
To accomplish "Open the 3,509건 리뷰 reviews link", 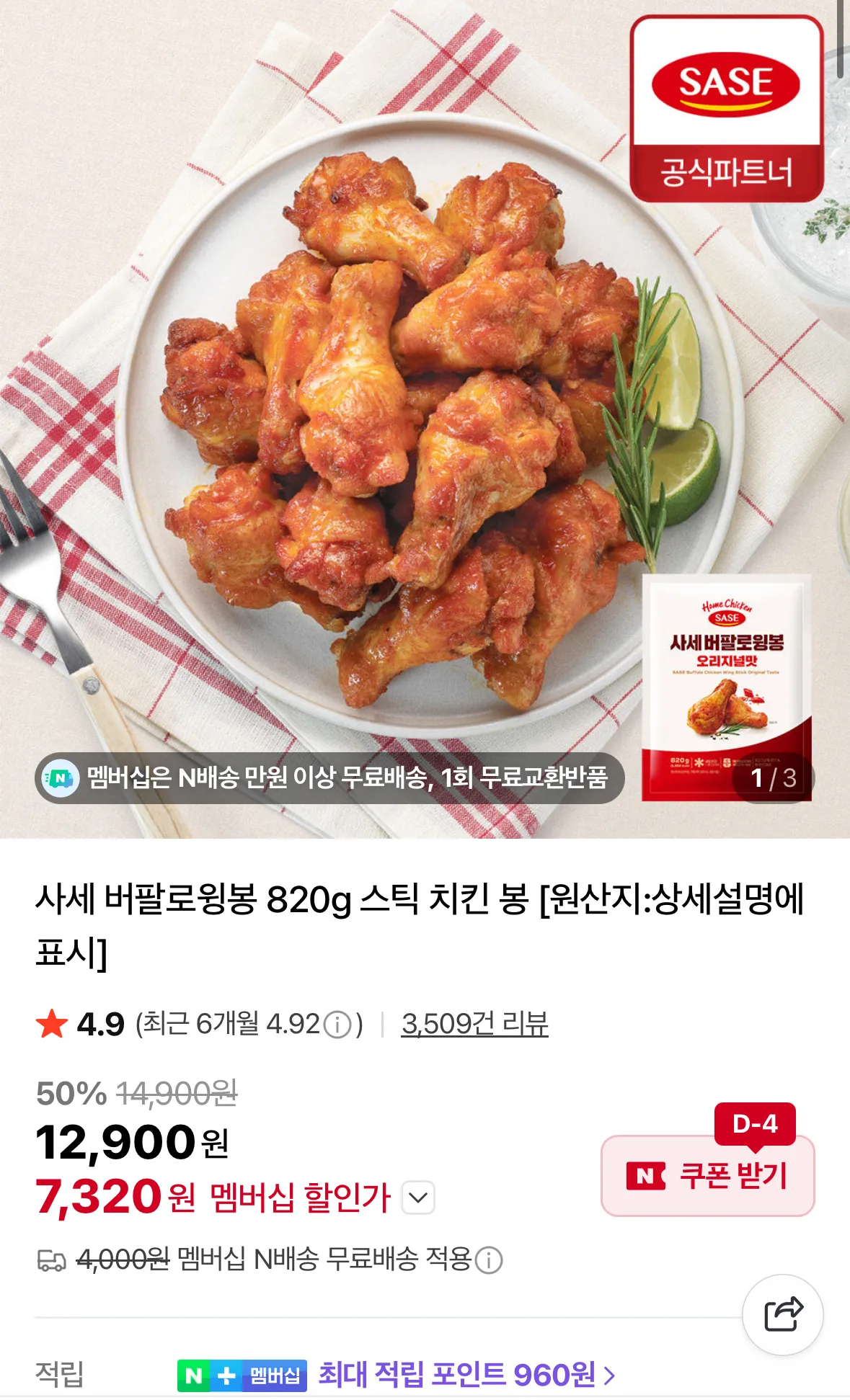I will pos(474,1024).
